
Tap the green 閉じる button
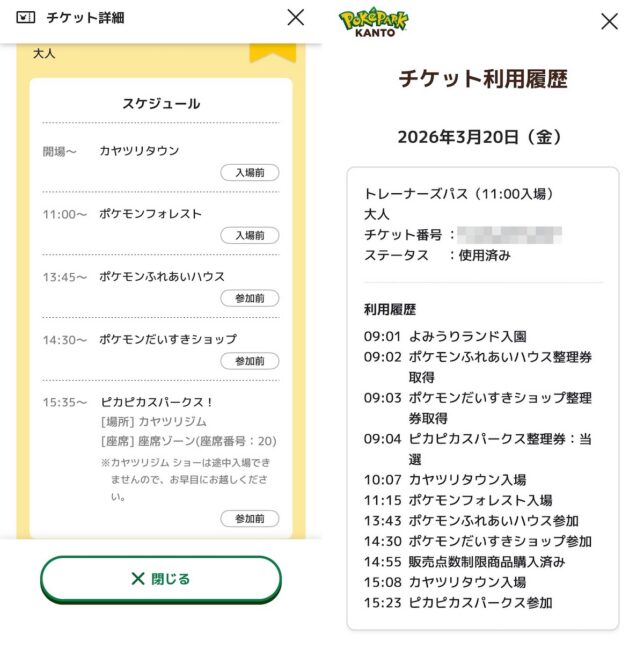[x=161, y=579]
